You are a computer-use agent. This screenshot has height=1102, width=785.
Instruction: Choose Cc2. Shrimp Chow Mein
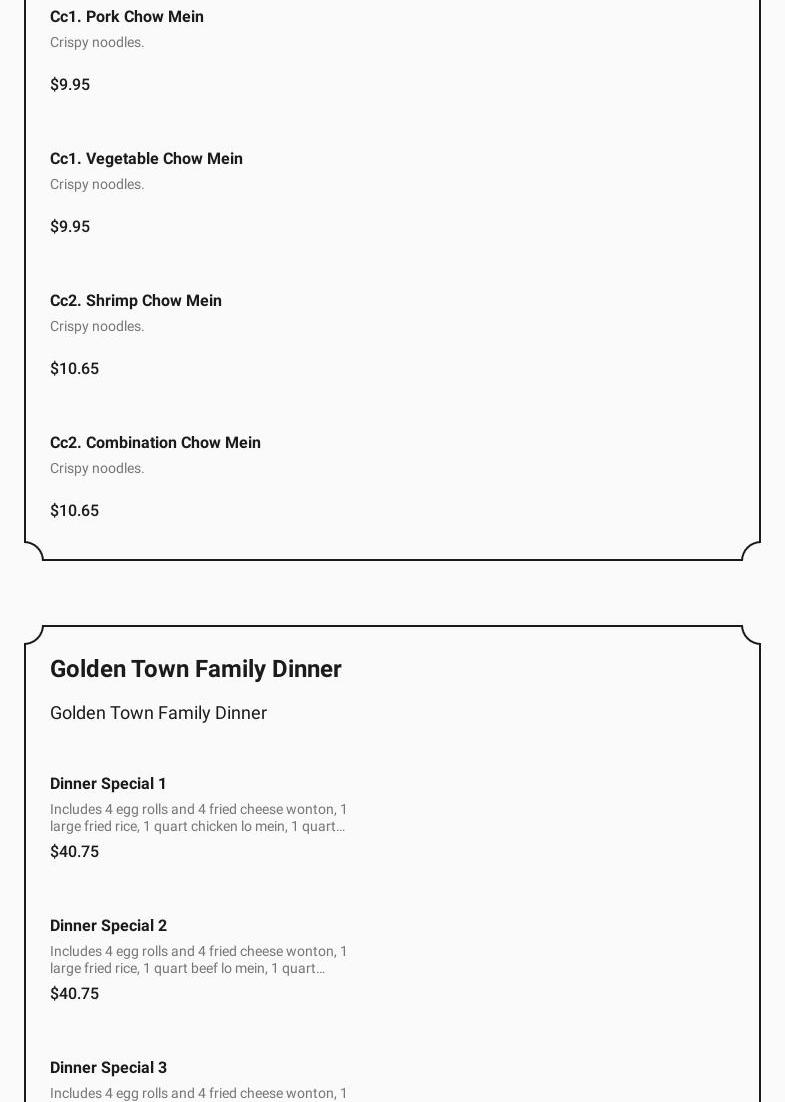coord(136,301)
